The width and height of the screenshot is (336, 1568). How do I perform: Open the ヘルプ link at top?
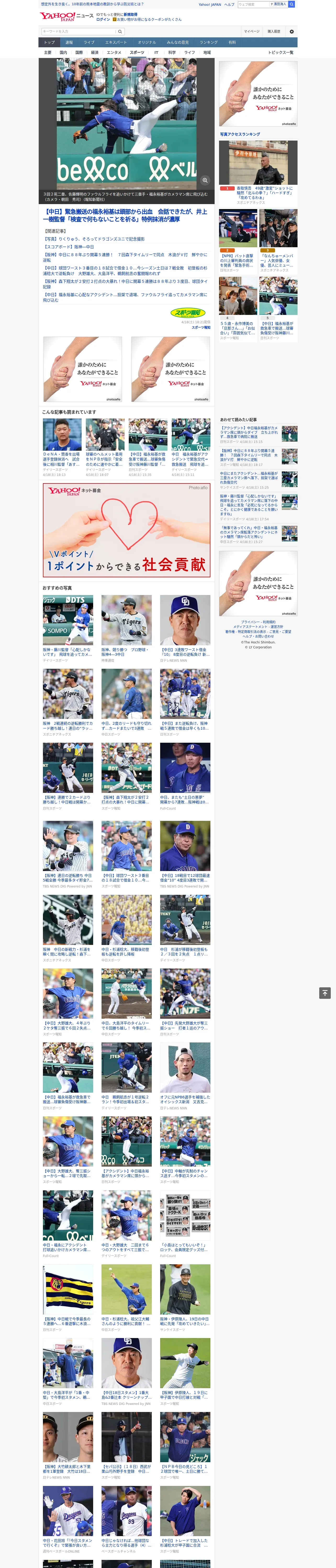(229, 4)
